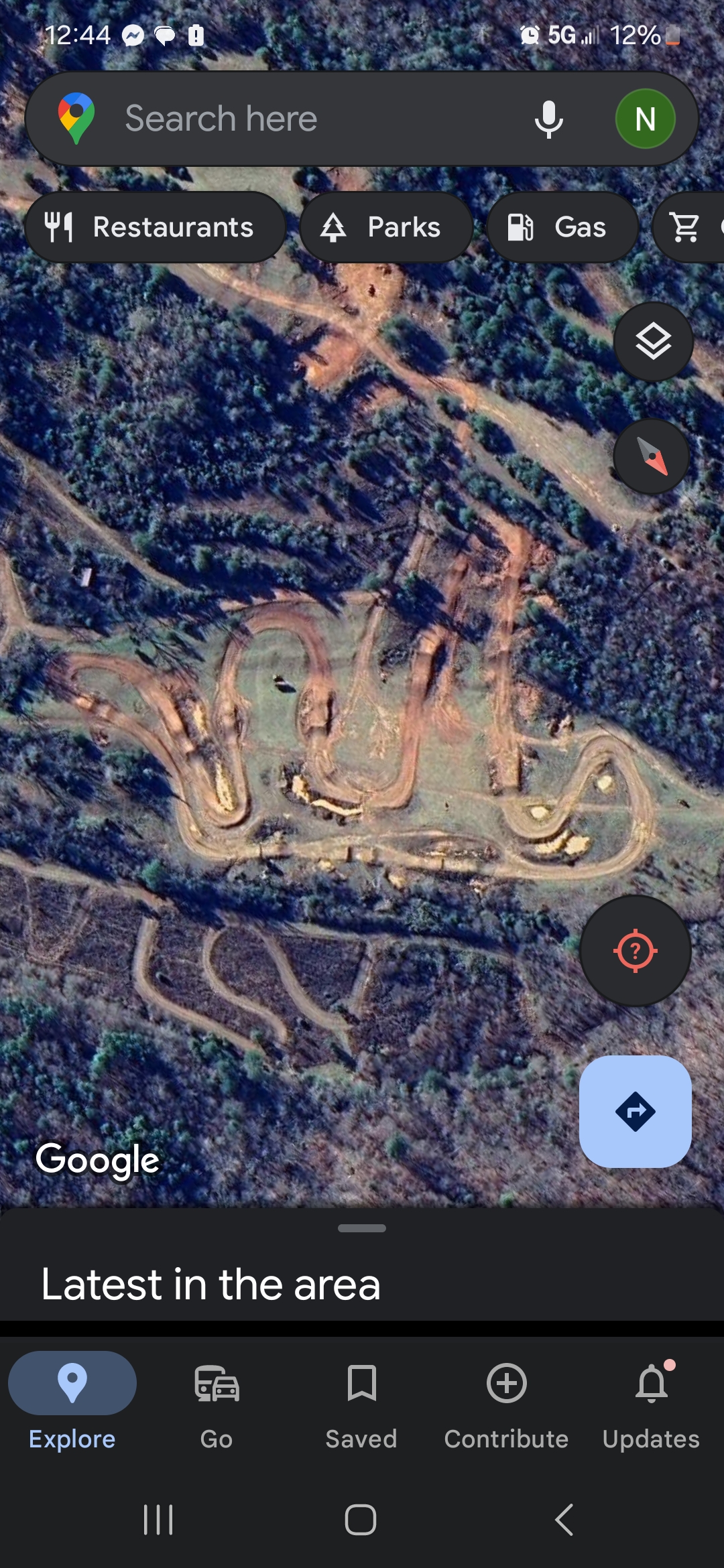Select the Parks chip
Viewport: 724px width, 1568px height.
[386, 227]
